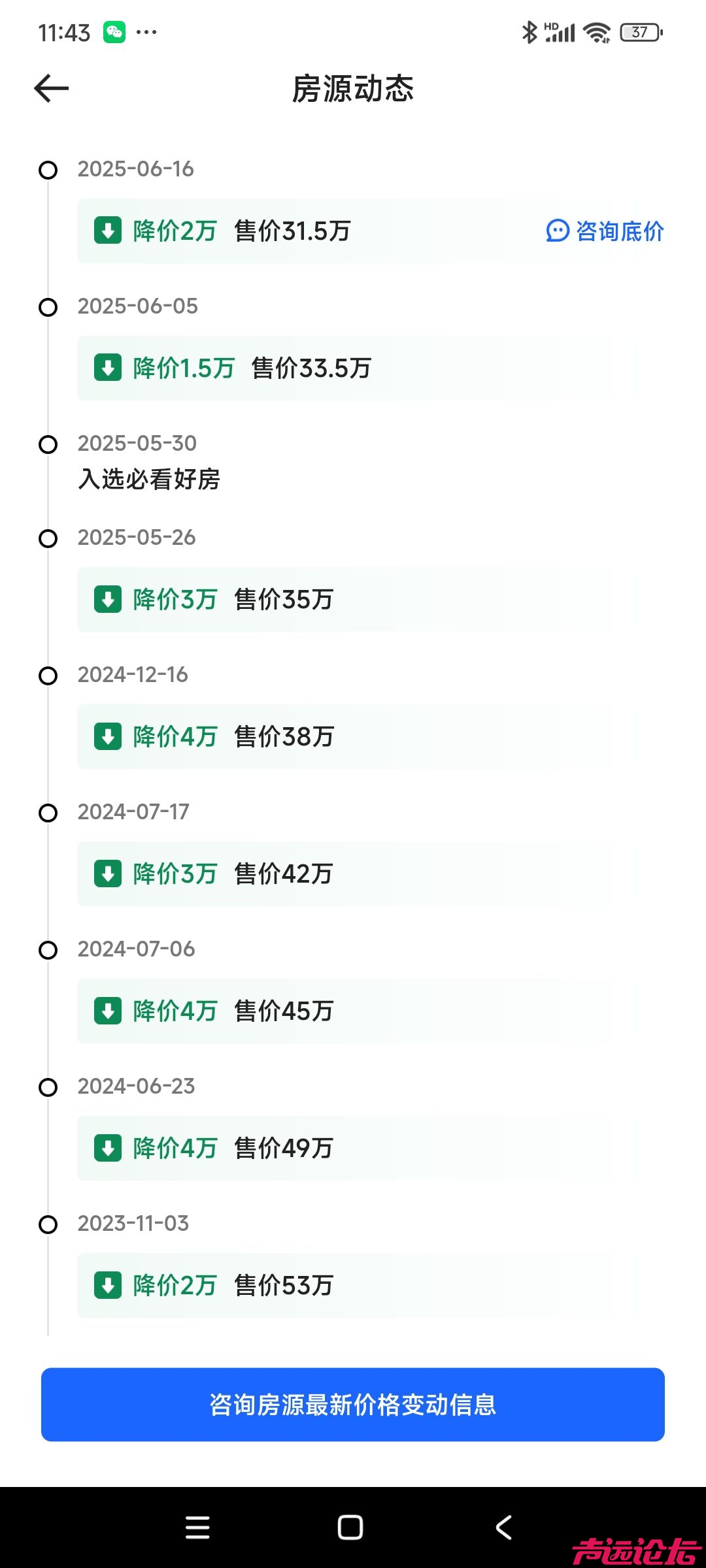Screen dimensions: 706x1568
Task: Tap 咨询房源最新价格变动信息 button
Action: (x=353, y=1404)
